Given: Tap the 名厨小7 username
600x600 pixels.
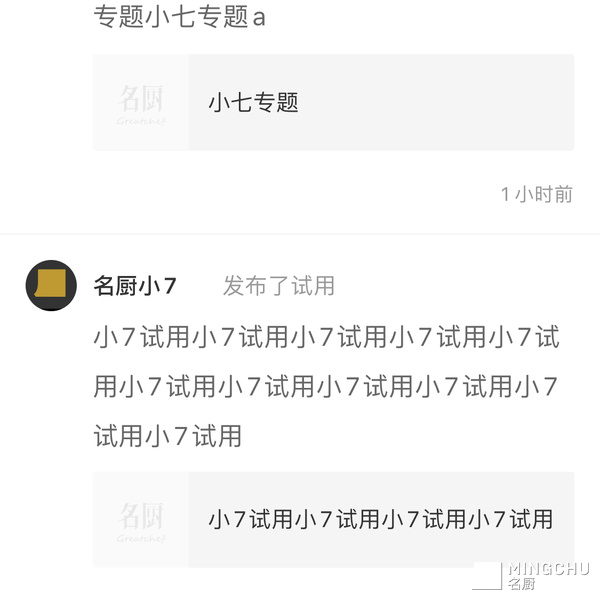Looking at the screenshot, I should pos(135,286).
